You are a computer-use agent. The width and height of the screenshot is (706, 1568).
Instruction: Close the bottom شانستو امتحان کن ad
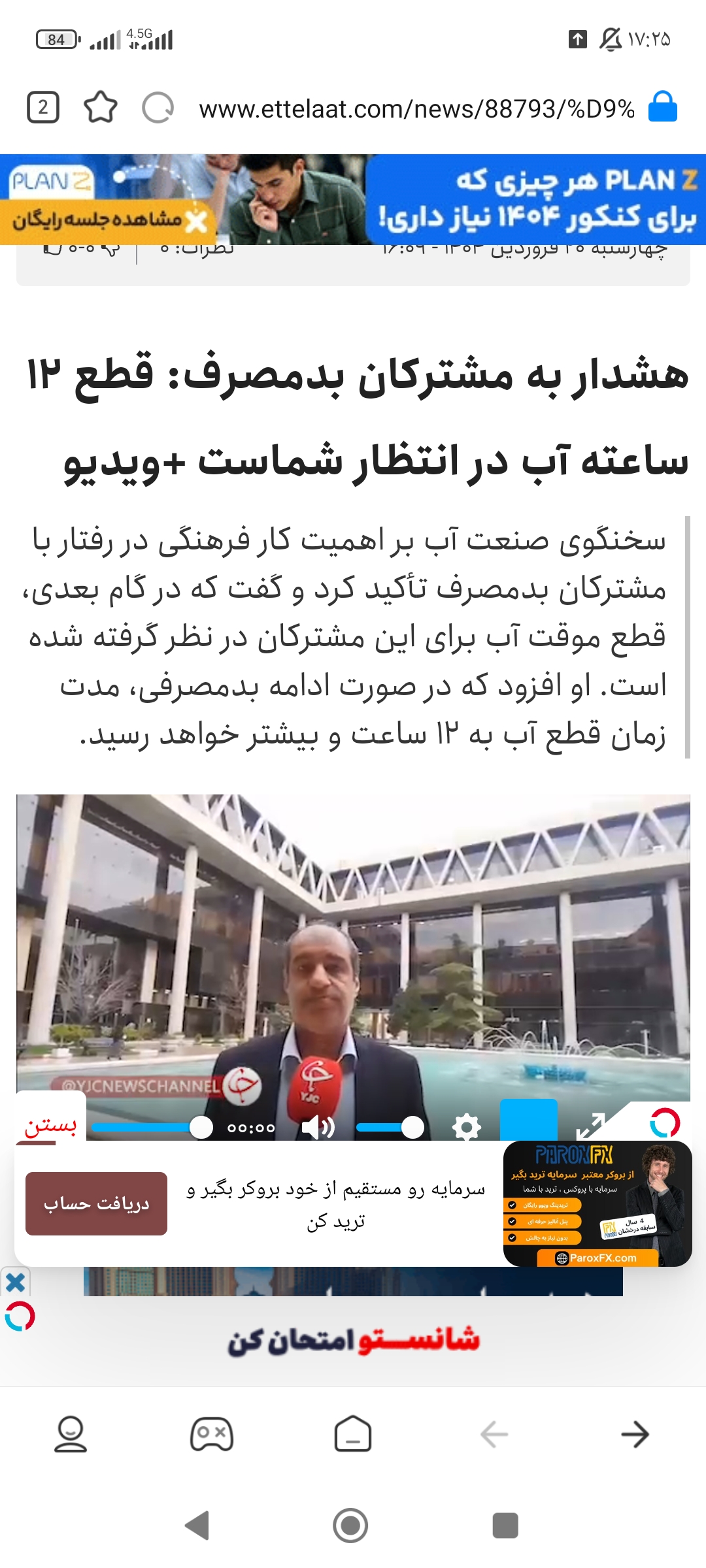[15, 1282]
